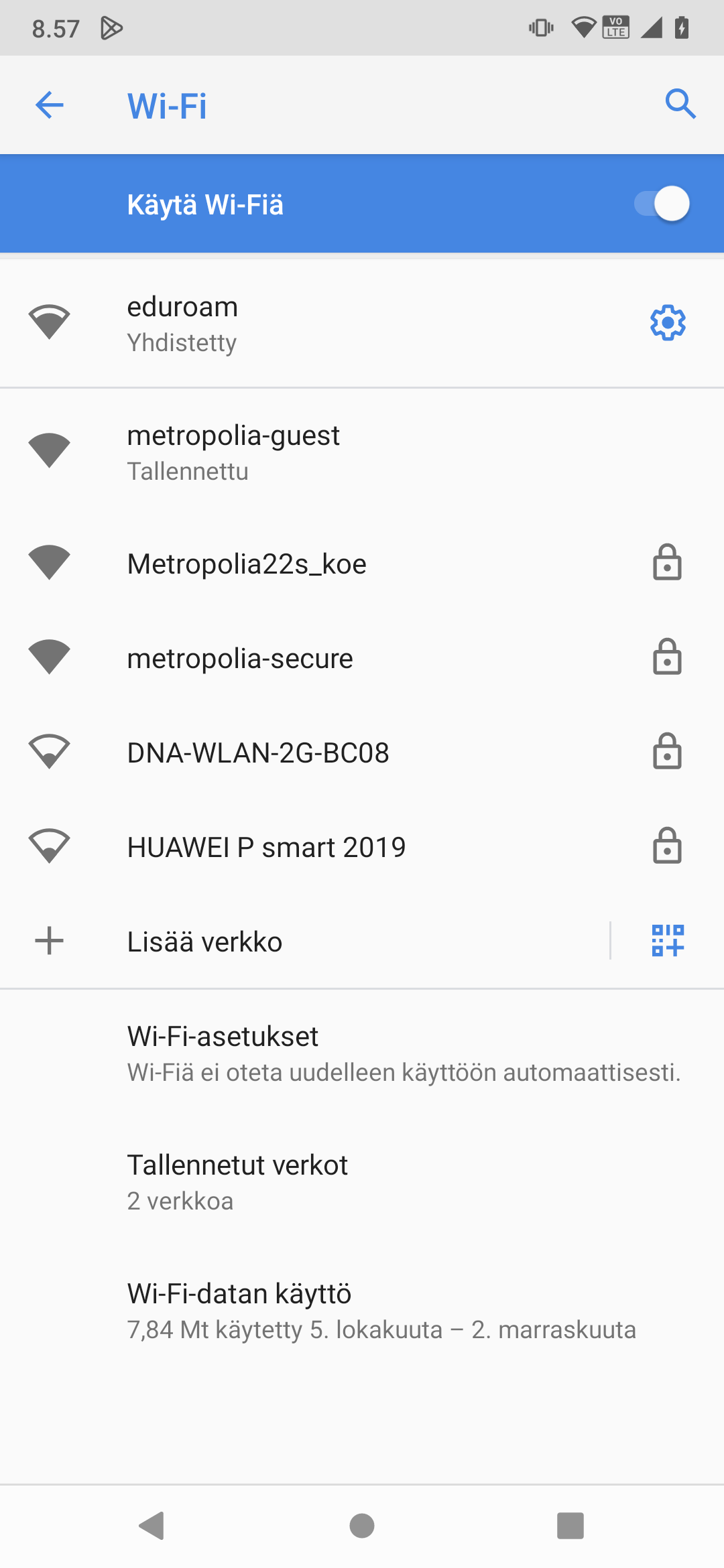
Task: View Wi-Fi-datan käyttö
Action: [x=362, y=1311]
